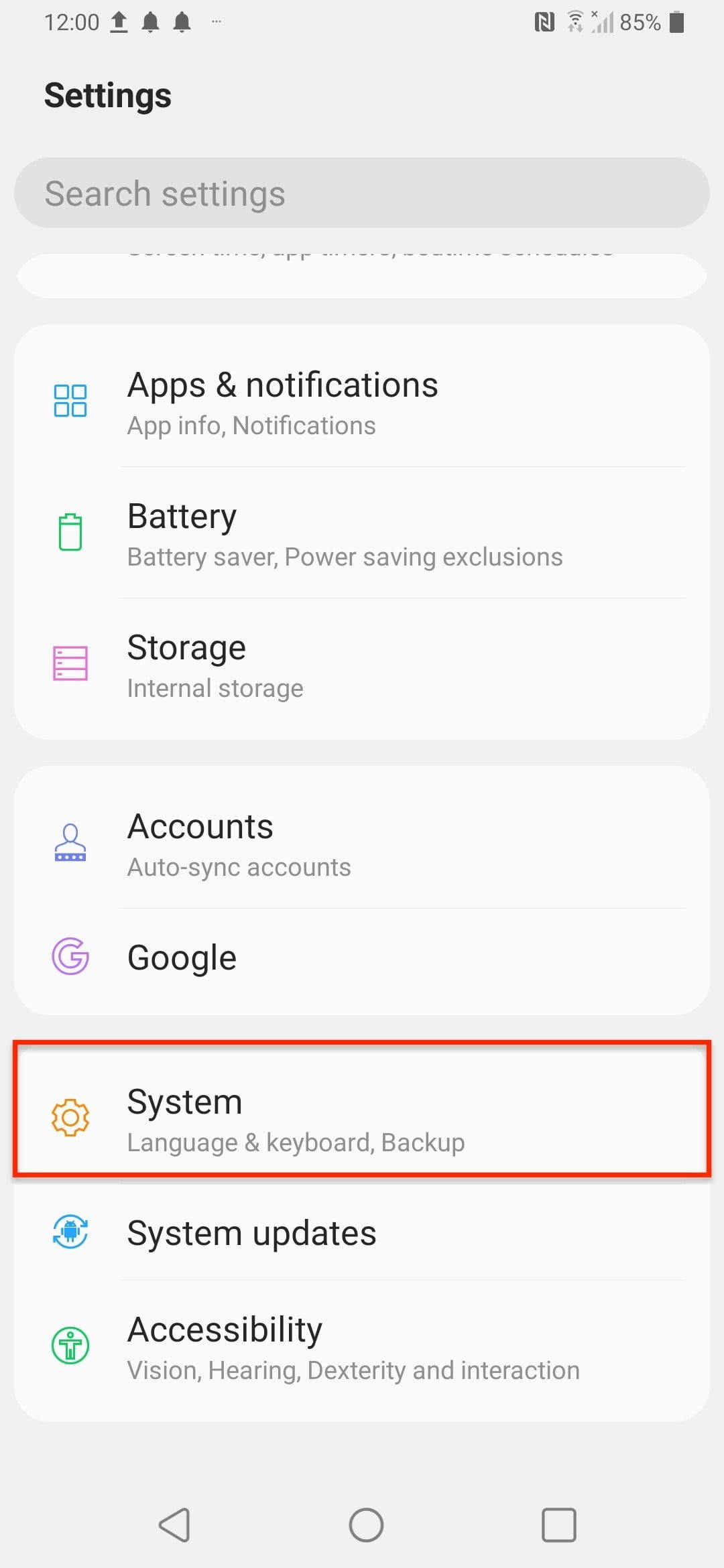Select System Language & keyboard, Backup row
The width and height of the screenshot is (724, 1568).
point(362,1118)
